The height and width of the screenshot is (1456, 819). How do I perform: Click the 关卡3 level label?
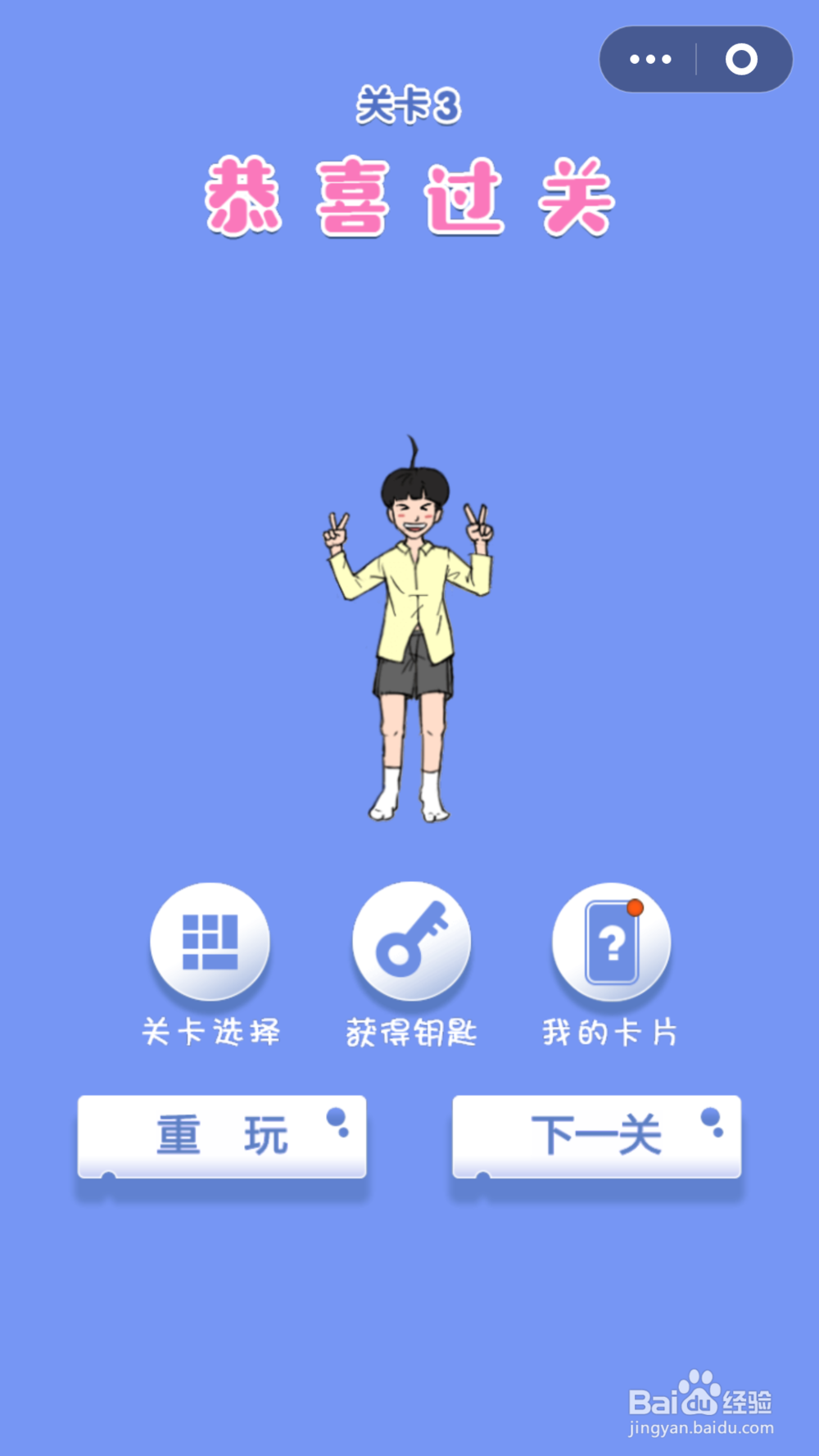point(409,105)
